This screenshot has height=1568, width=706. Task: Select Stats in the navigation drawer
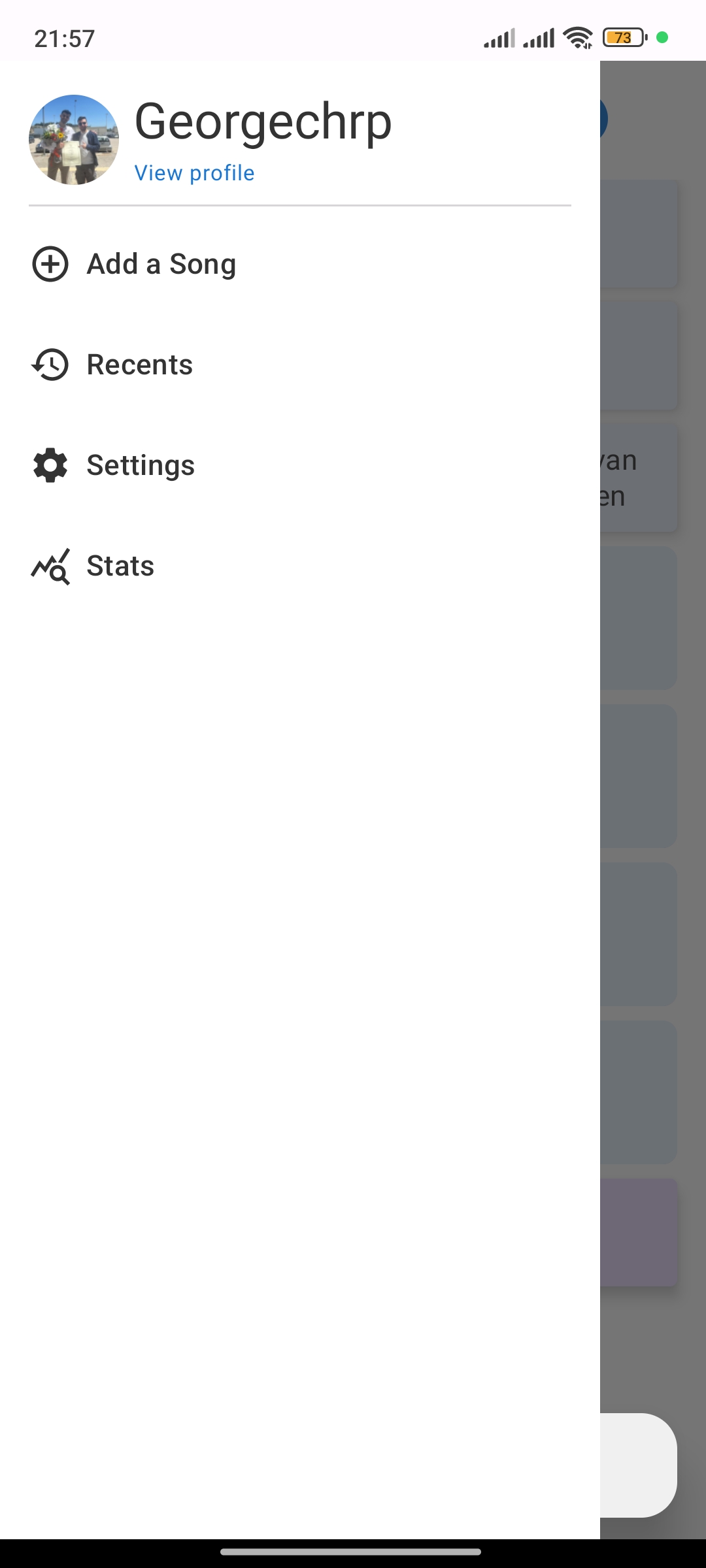point(120,566)
